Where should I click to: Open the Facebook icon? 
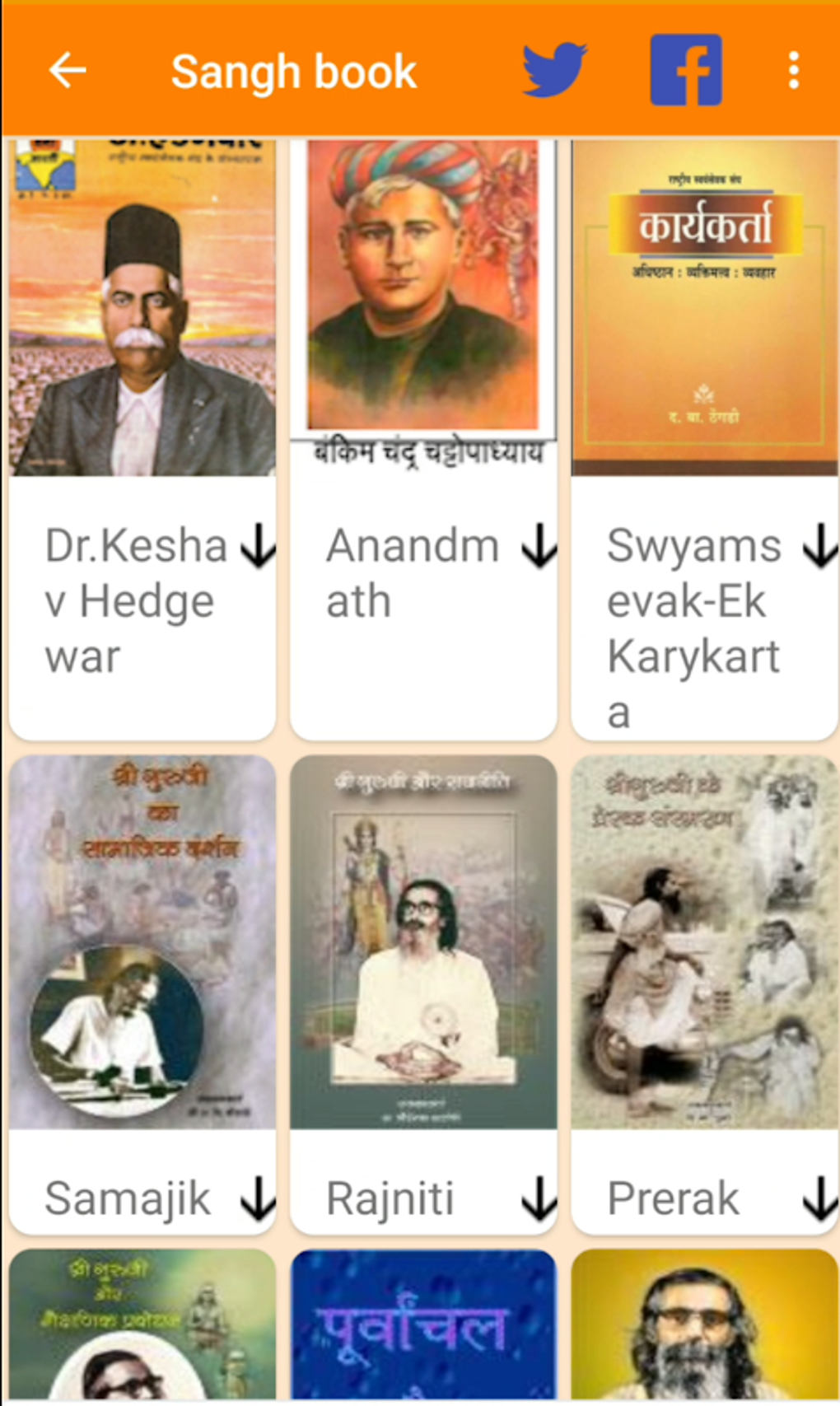(686, 70)
